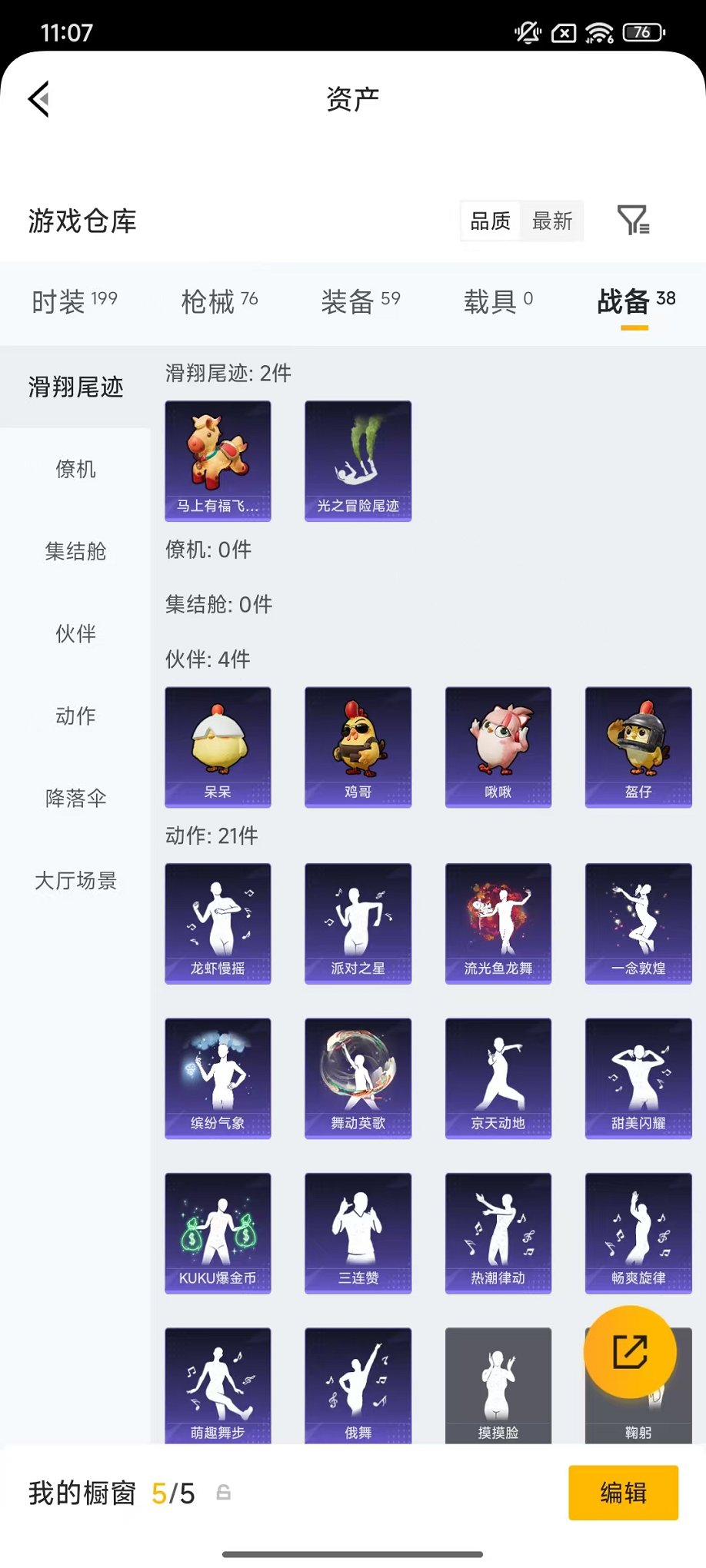Select the 马上有福飞 horse glider trail

(218, 460)
